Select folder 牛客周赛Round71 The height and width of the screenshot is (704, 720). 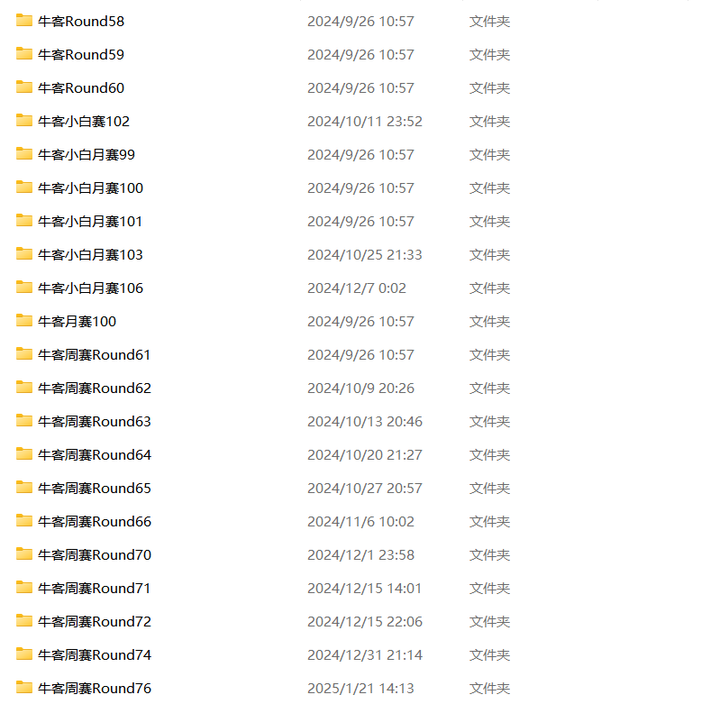94,588
